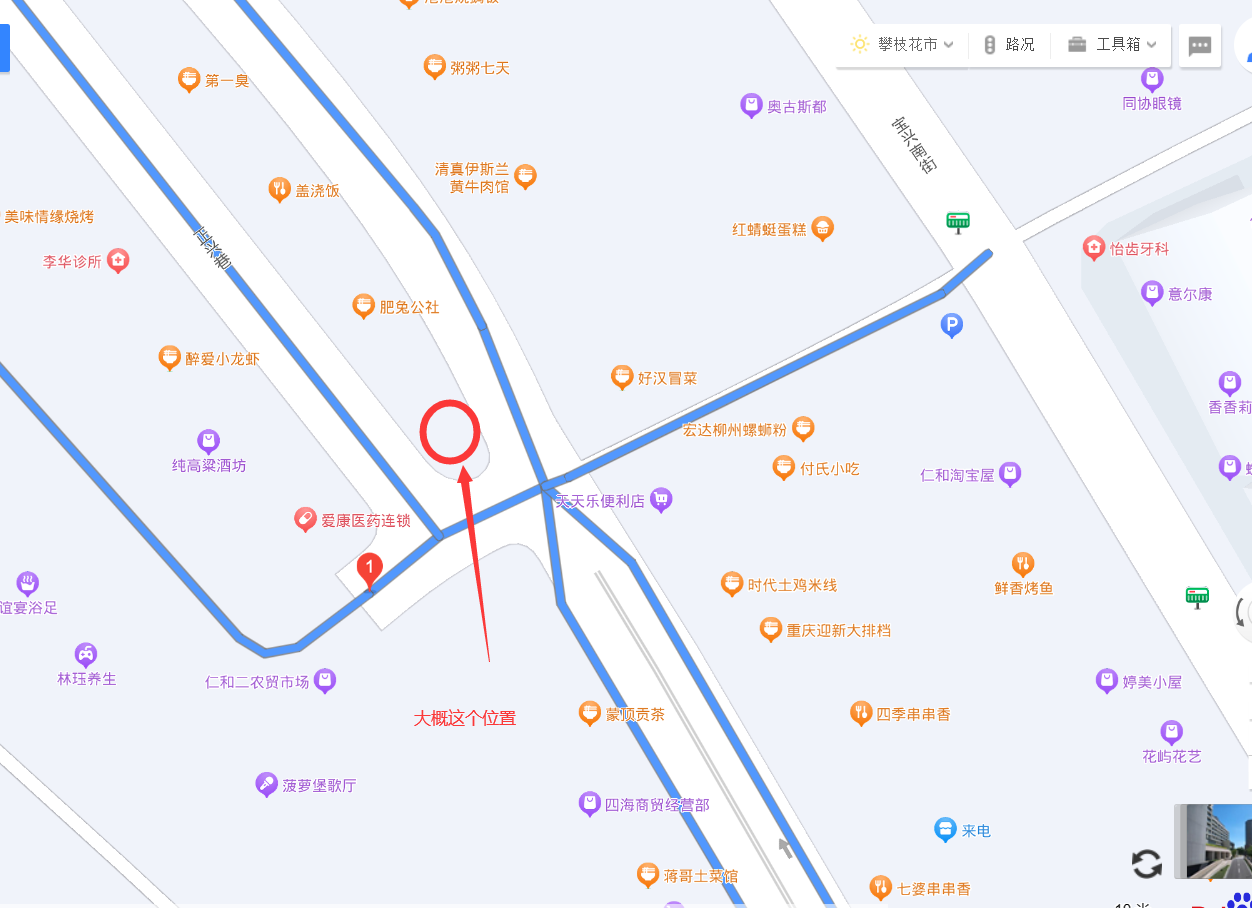Tap the refresh arrows icon near street view
This screenshot has width=1252, height=908.
pos(1146,863)
